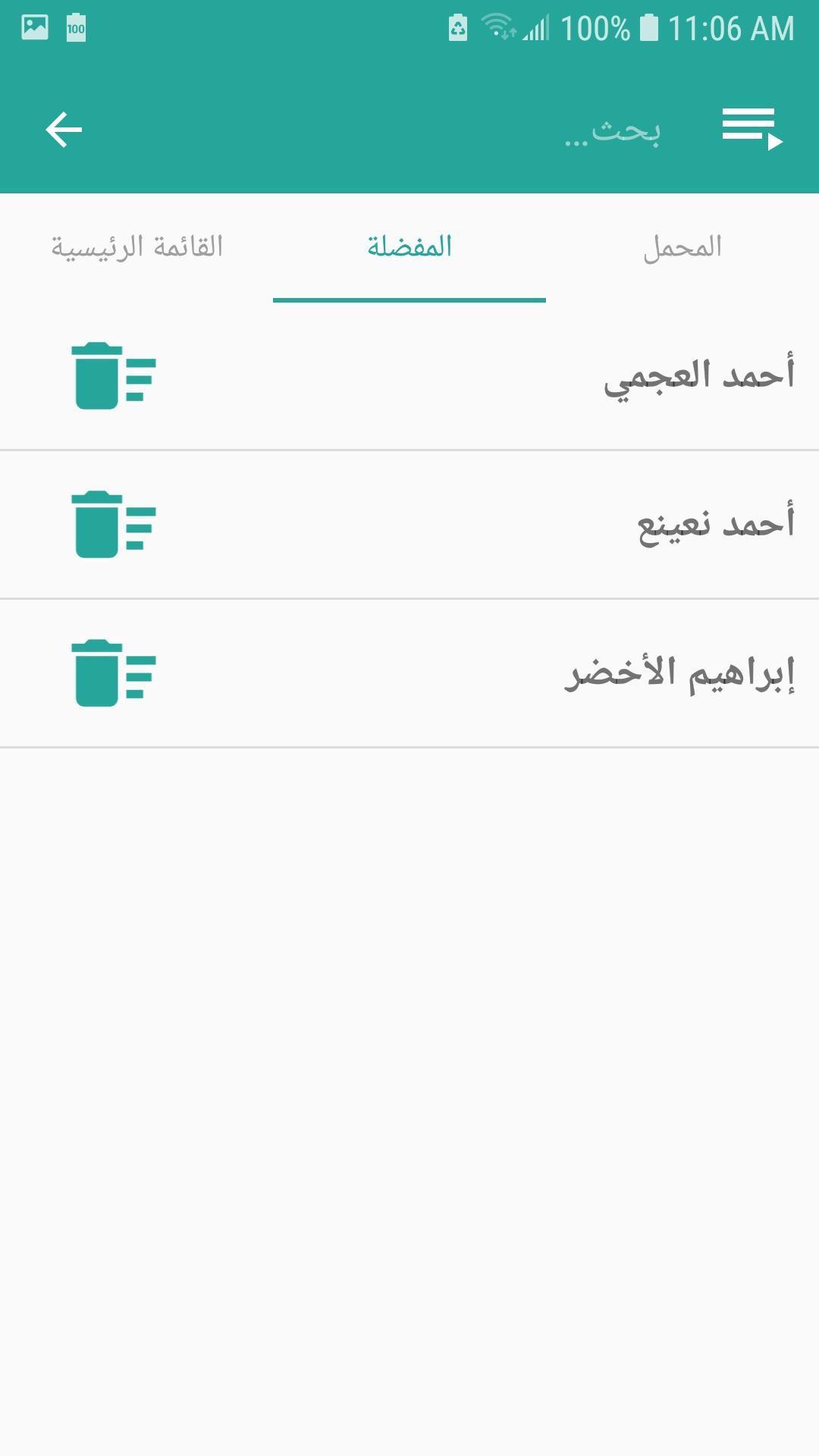819x1456 pixels.
Task: Switch to the المحمل tab
Action: (682, 247)
